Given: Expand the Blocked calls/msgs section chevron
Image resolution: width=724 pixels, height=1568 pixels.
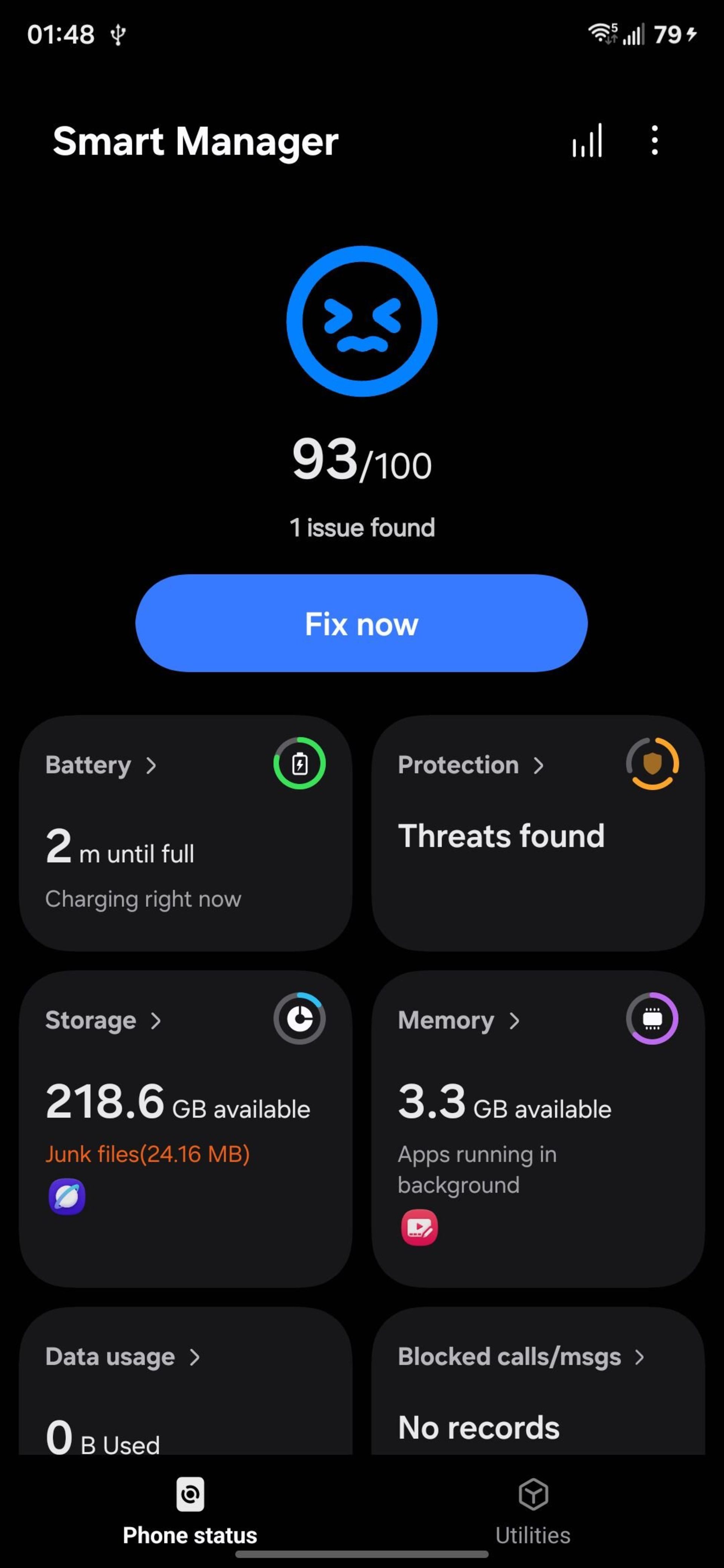Looking at the screenshot, I should [x=641, y=1356].
